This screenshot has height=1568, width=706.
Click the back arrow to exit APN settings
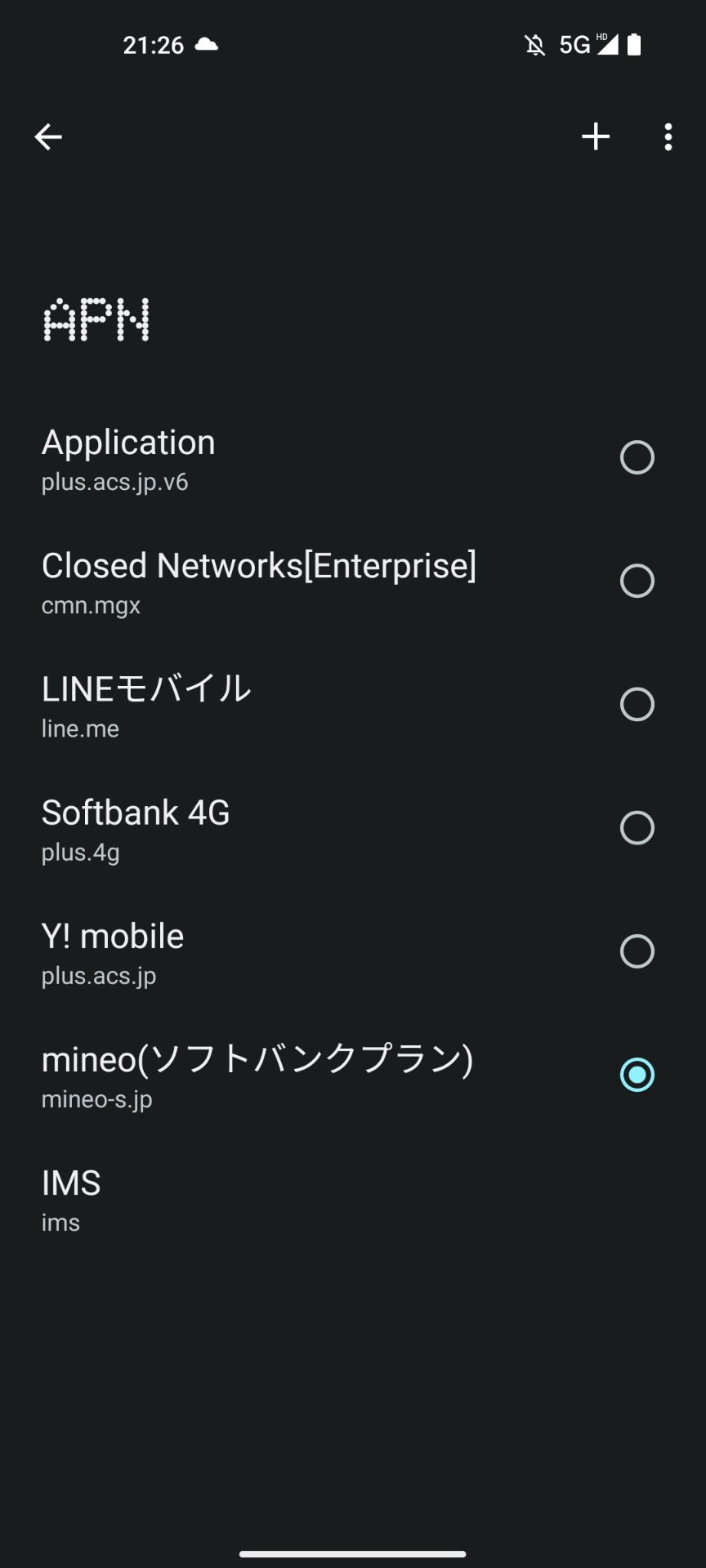click(x=47, y=136)
